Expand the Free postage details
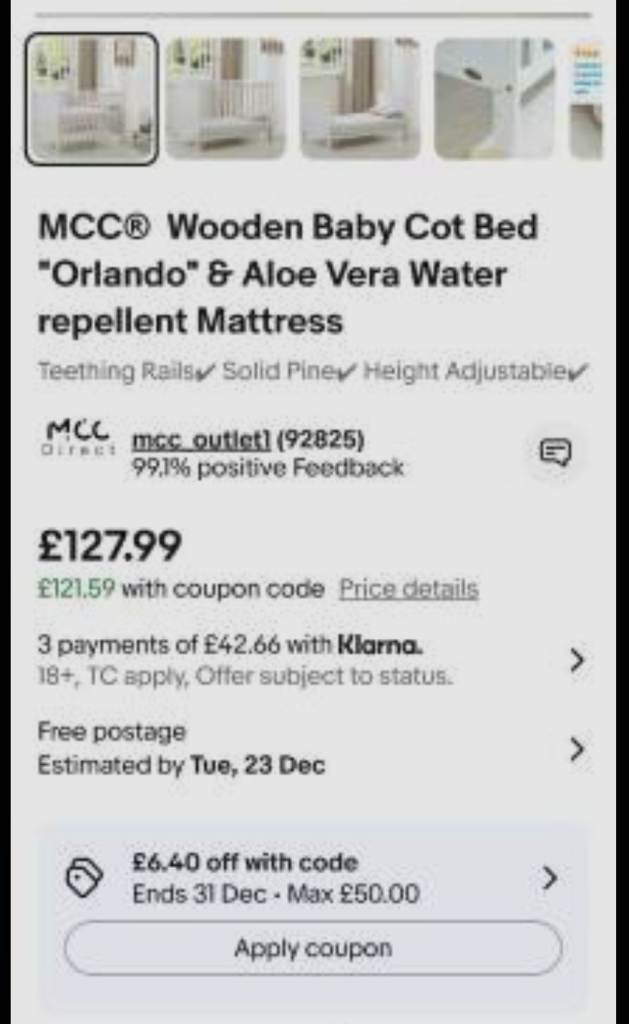Viewport: 629px width, 1024px height. tap(576, 749)
